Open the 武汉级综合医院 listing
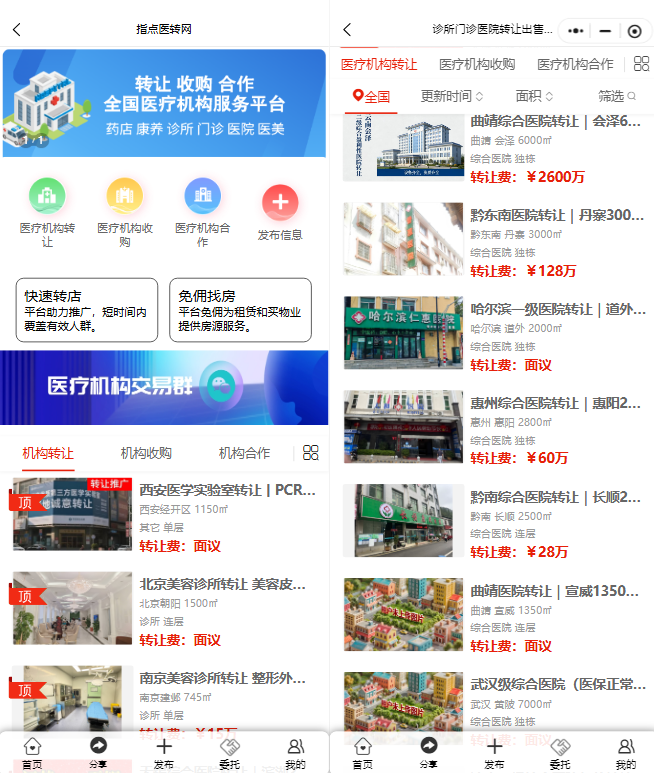Screen dimensions: 654x773 (557, 685)
